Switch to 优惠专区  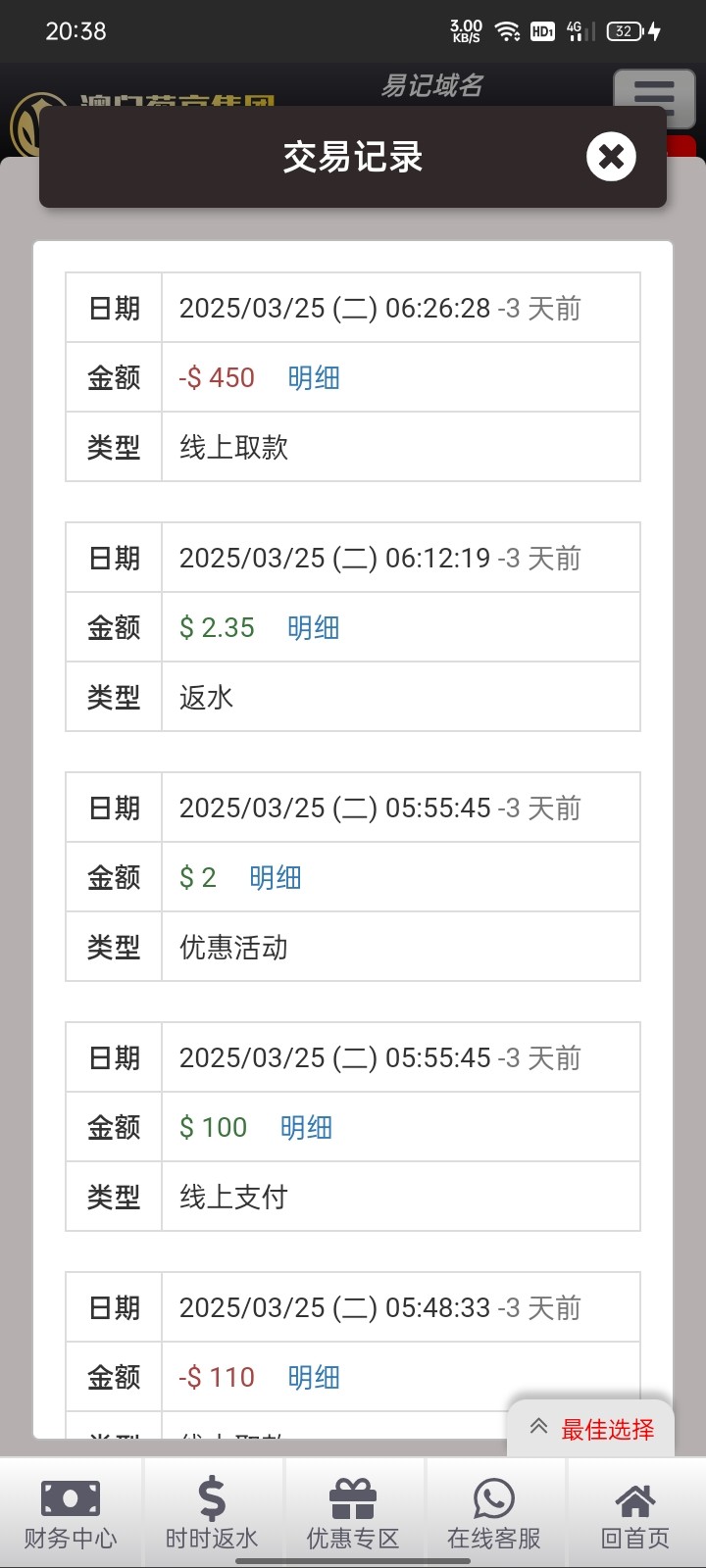tap(353, 1513)
